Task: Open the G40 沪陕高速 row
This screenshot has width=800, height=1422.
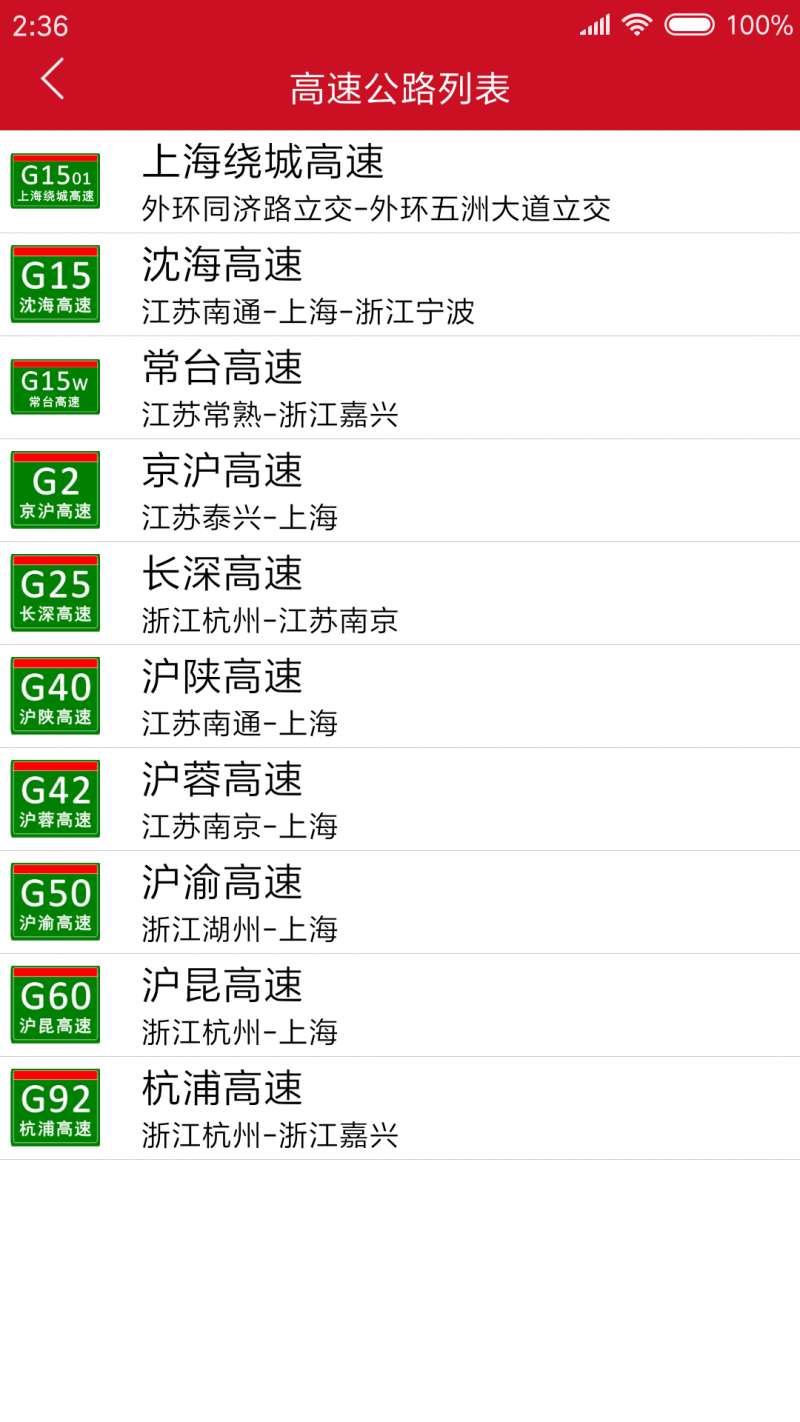Action: point(400,697)
